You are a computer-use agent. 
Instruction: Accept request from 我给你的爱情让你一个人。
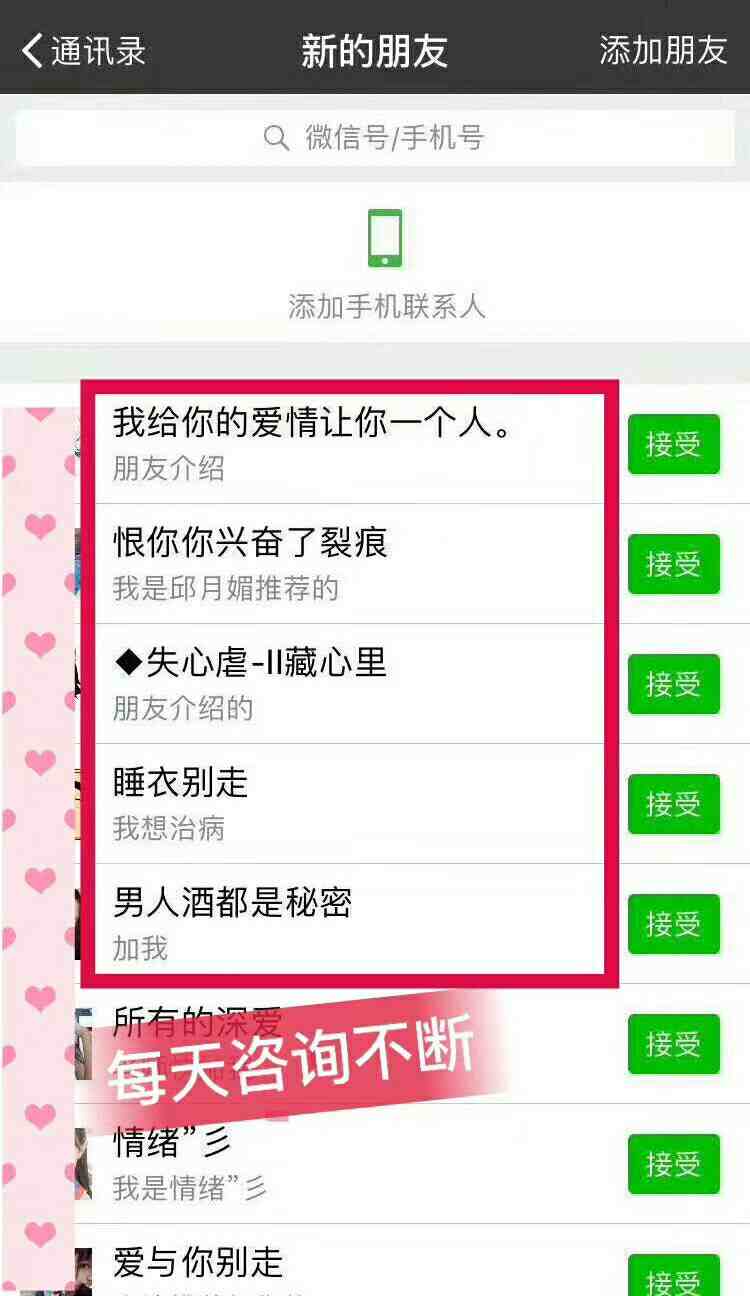click(x=673, y=444)
